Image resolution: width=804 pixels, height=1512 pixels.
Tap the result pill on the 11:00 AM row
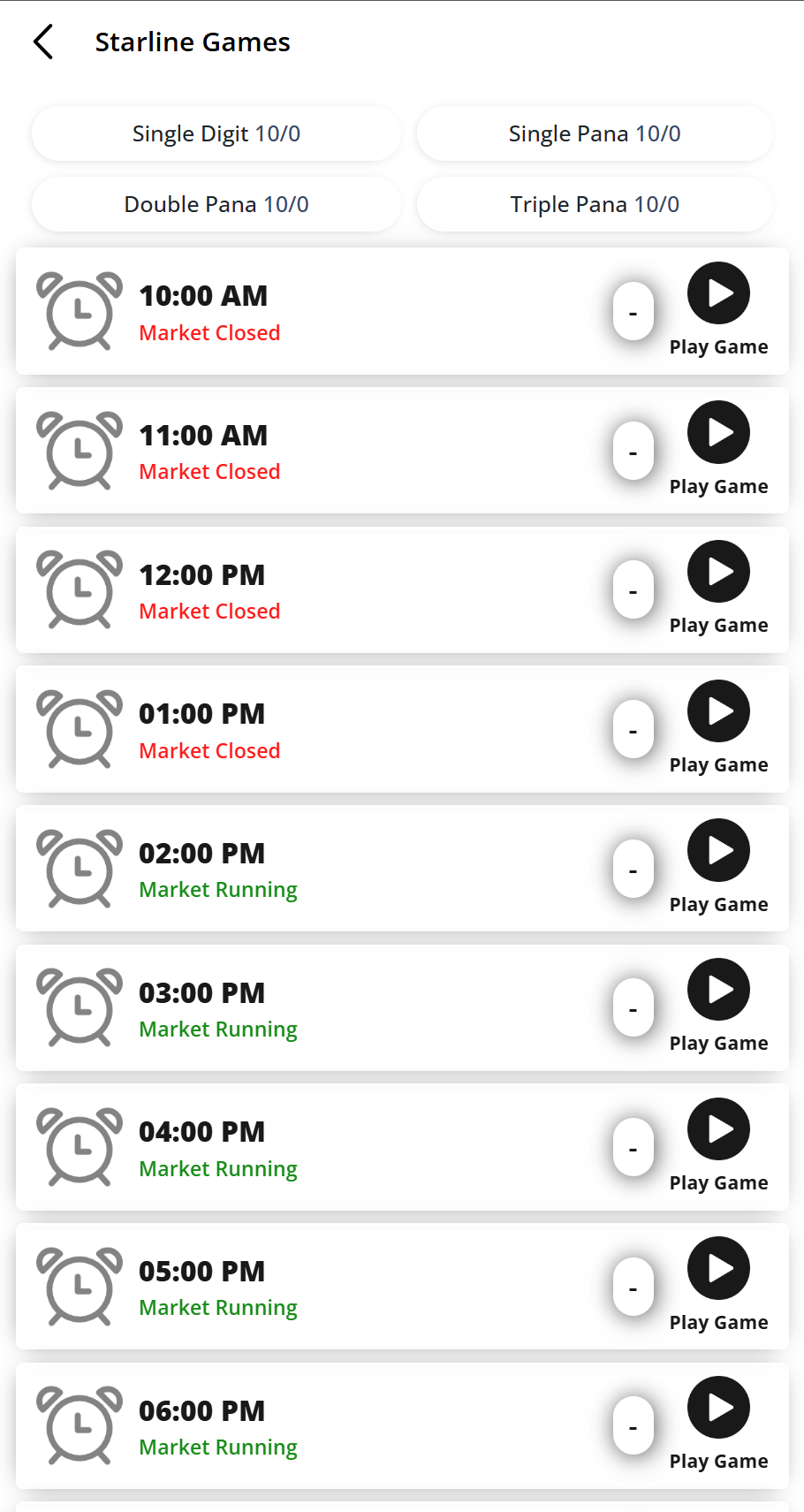point(633,451)
